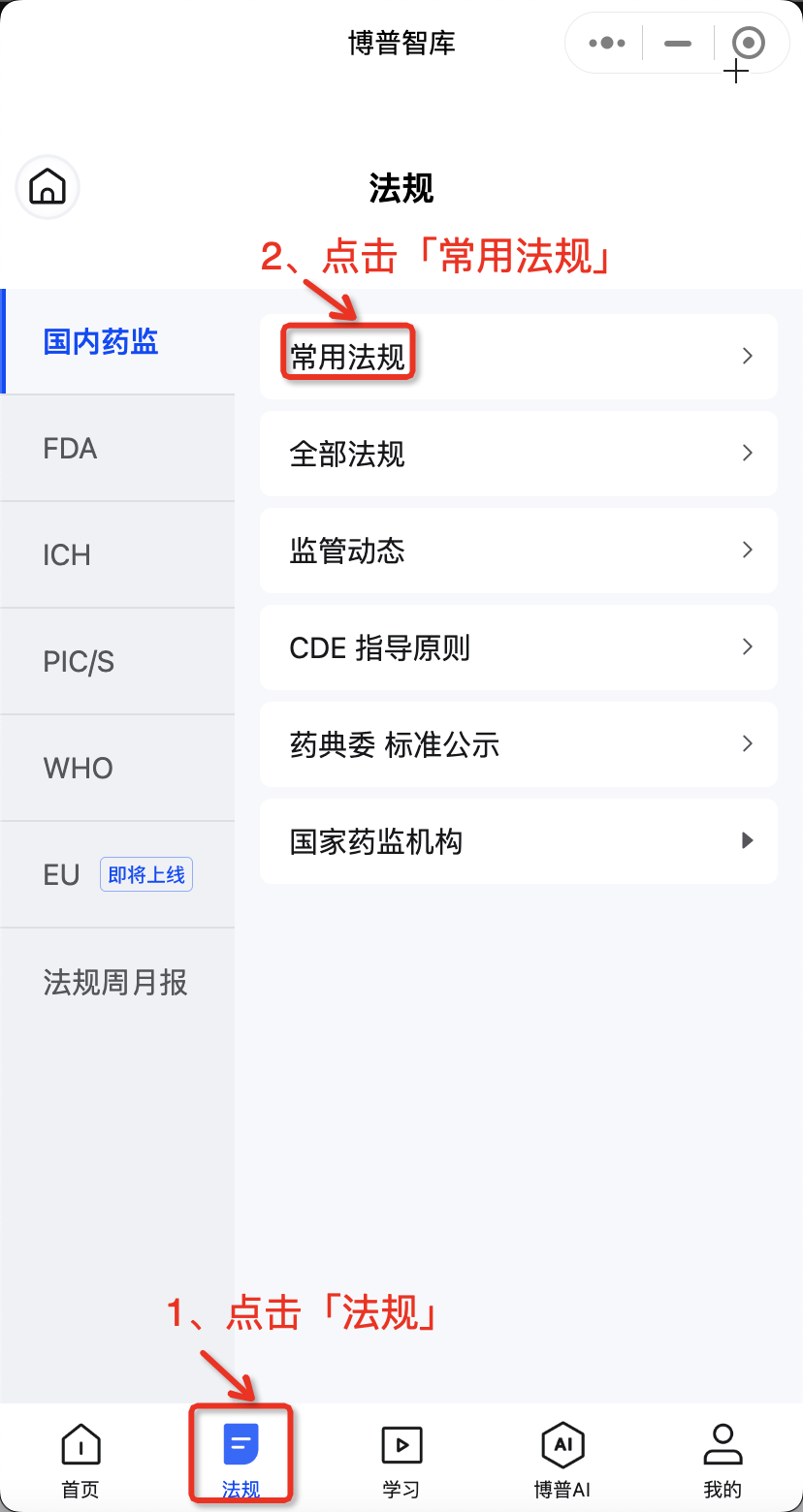Switch to the ICH category
Screen dimensions: 803x1512
click(117, 555)
